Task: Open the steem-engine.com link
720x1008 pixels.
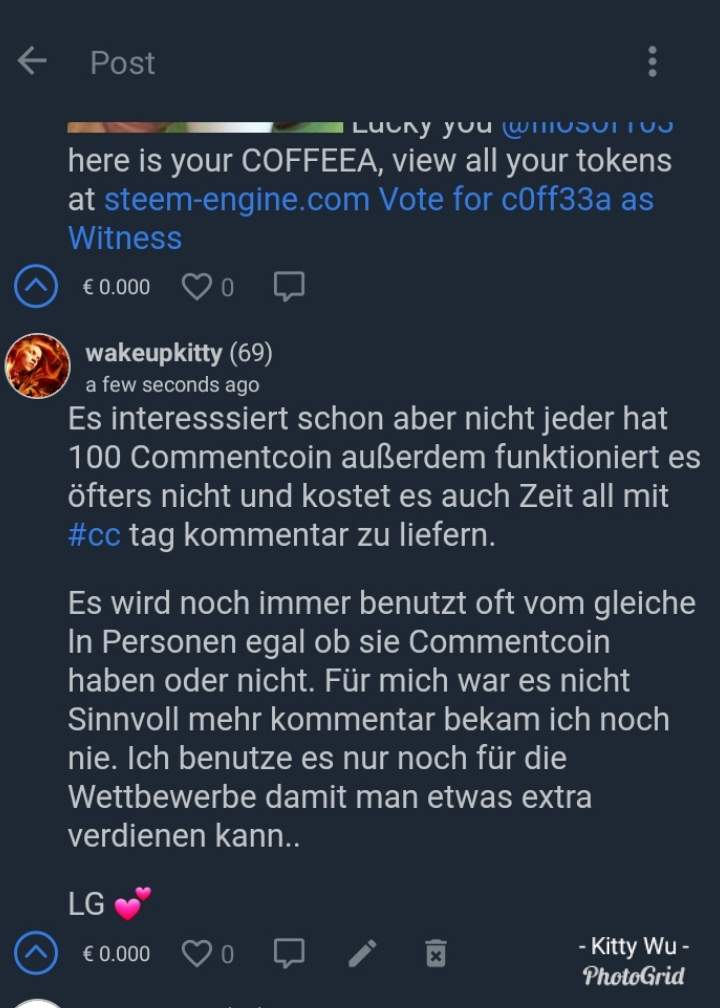Action: [237, 199]
